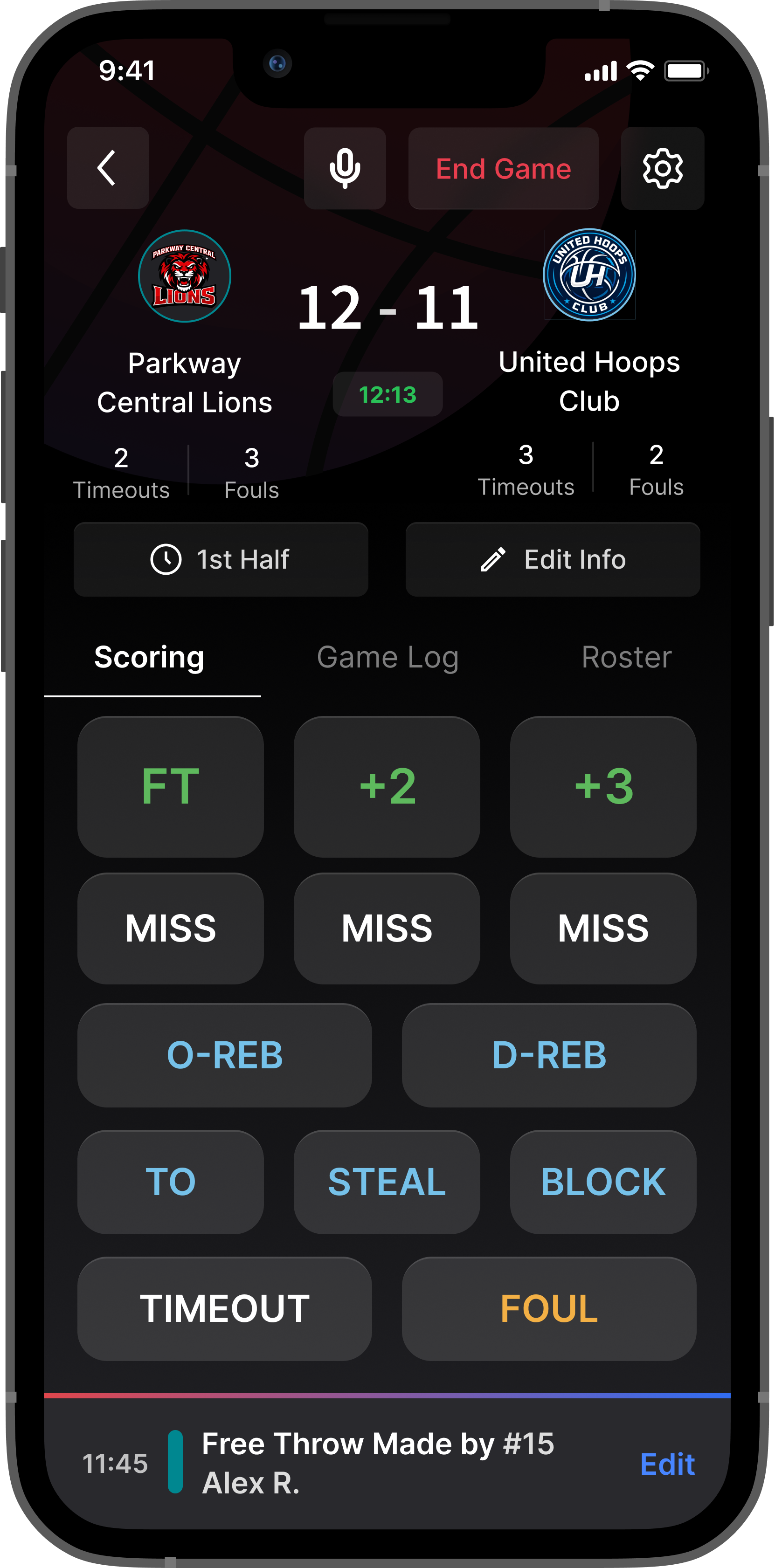Screen dimensions: 775x1568
Task: Add a +2 basket
Action: click(387, 786)
